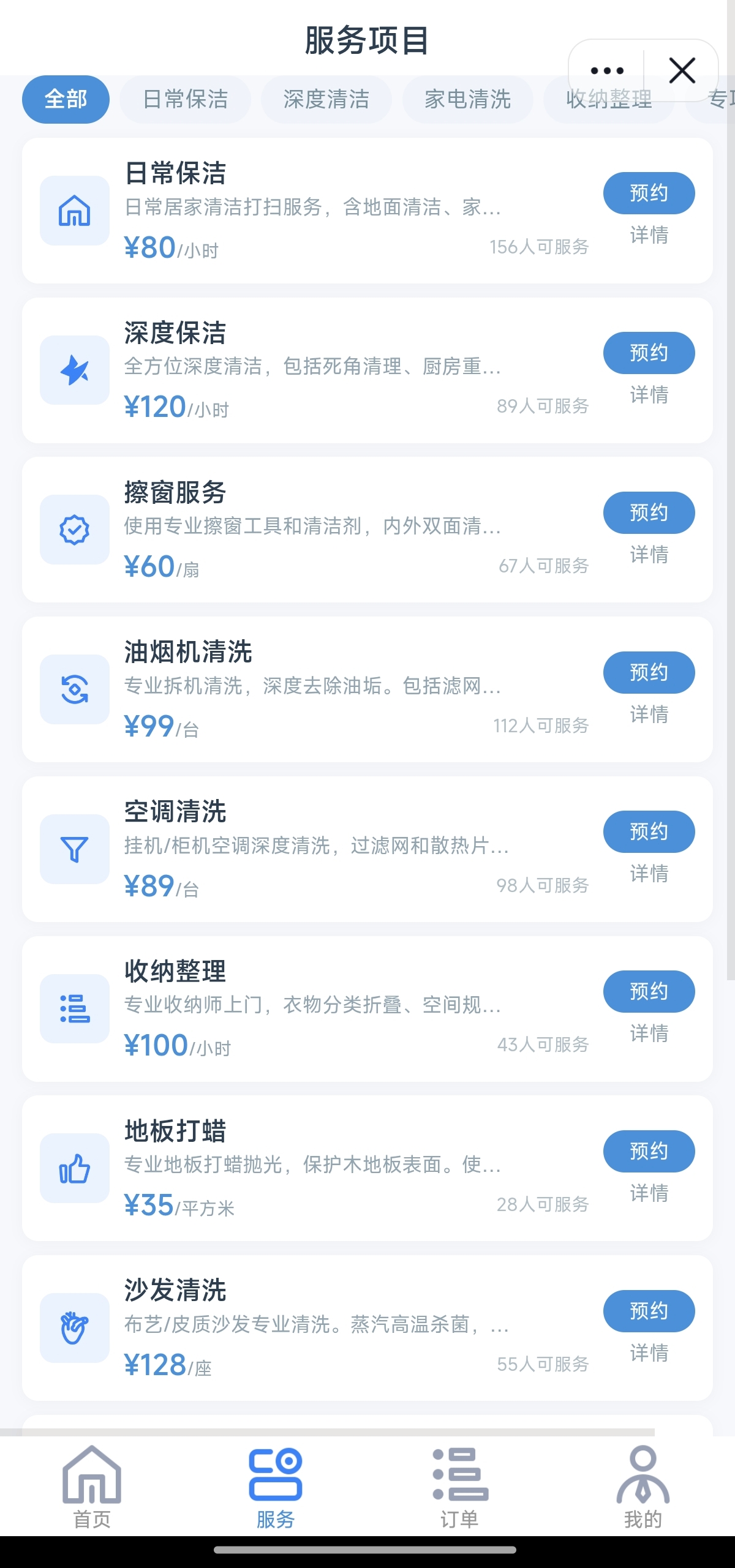Open the mini-program overflow menu dots
Screen dimensions: 735x1568
pyautogui.click(x=606, y=70)
